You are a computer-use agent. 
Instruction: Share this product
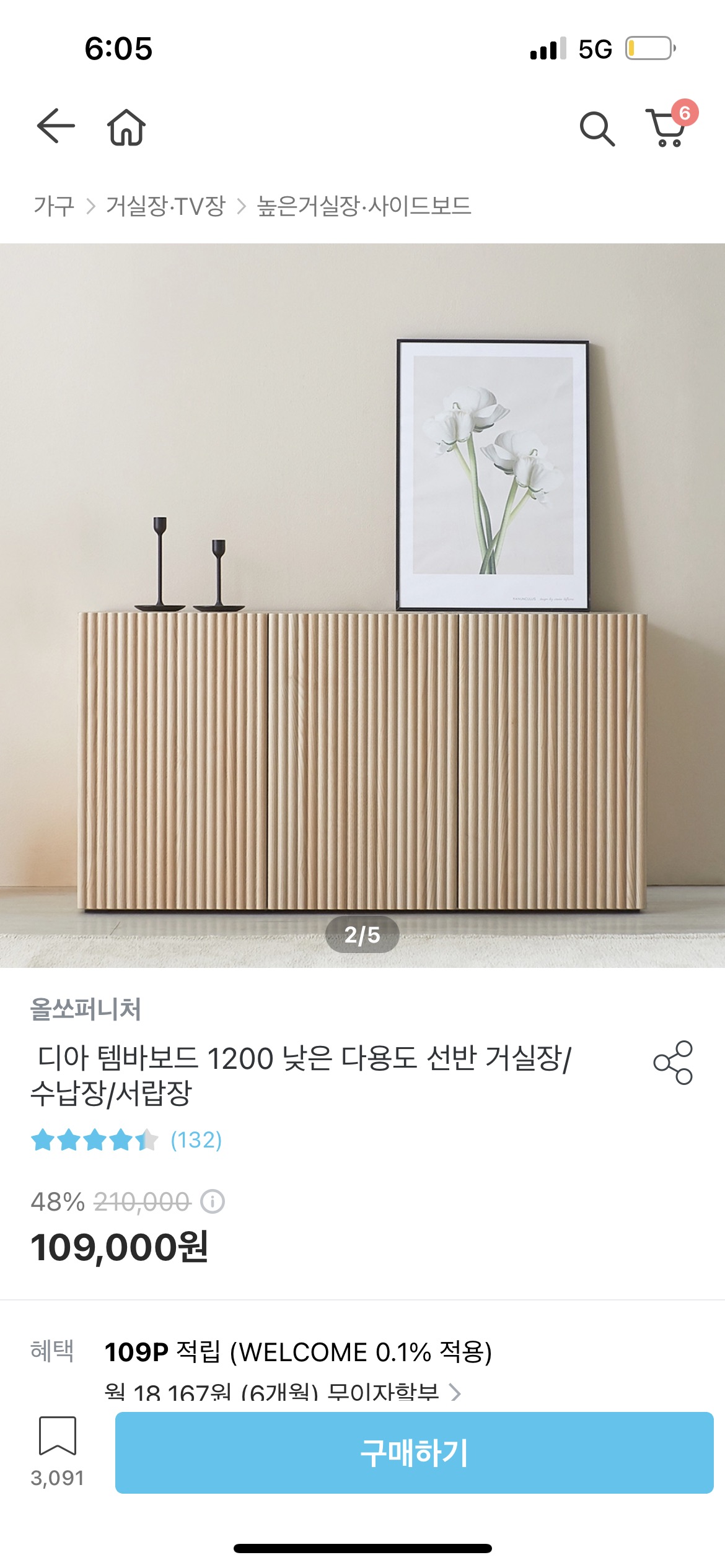click(673, 1062)
